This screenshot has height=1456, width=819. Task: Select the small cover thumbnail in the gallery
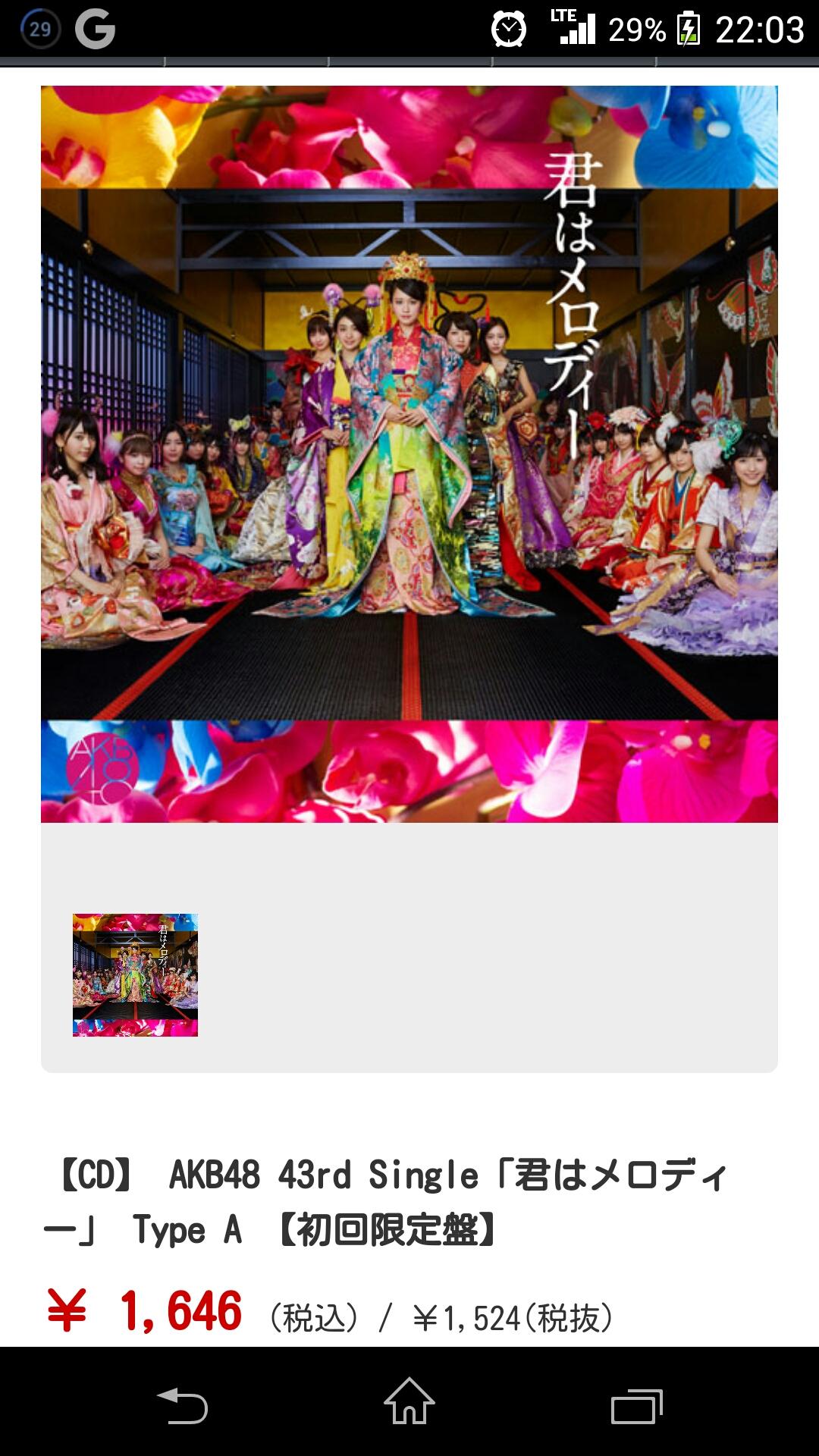click(135, 975)
